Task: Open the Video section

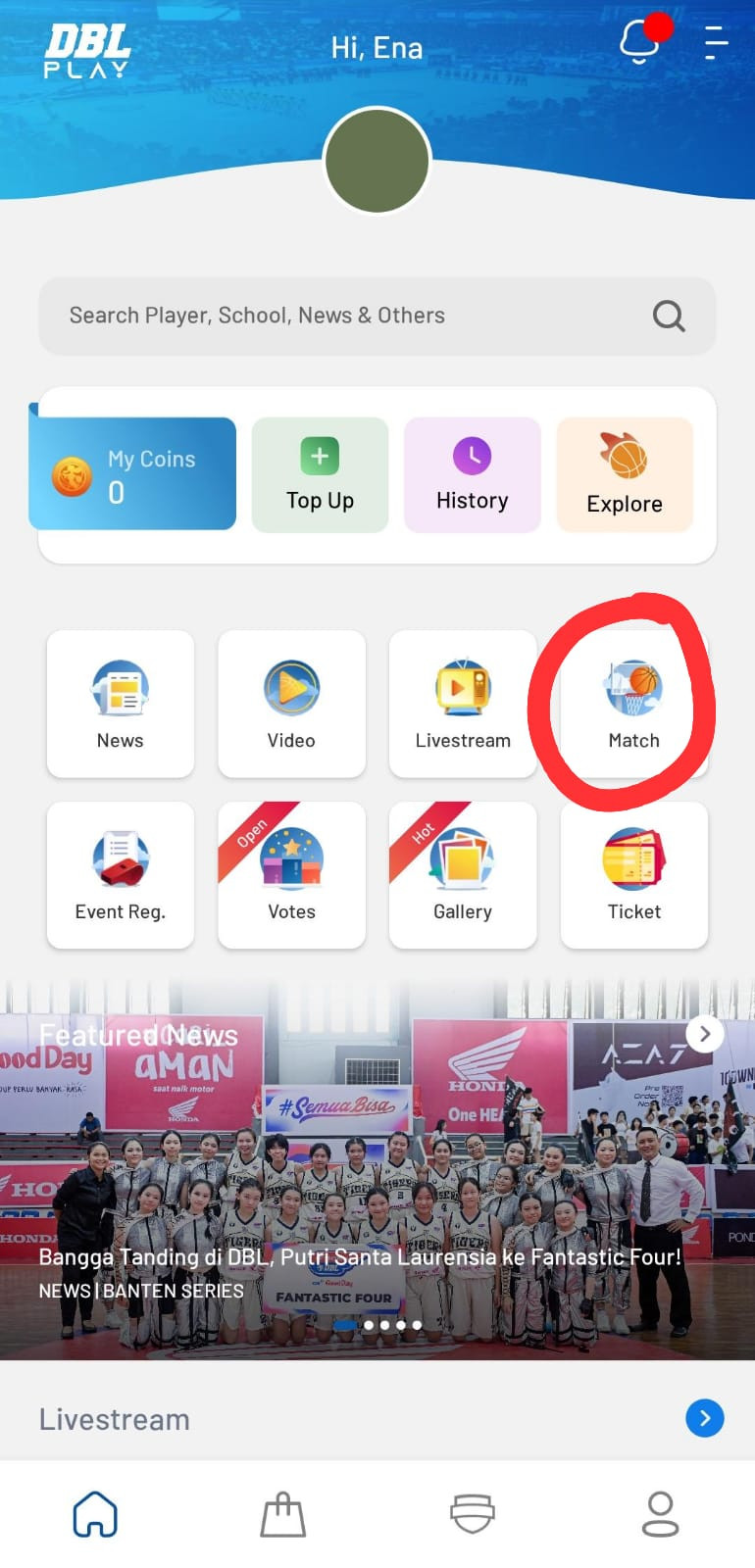Action: [291, 704]
